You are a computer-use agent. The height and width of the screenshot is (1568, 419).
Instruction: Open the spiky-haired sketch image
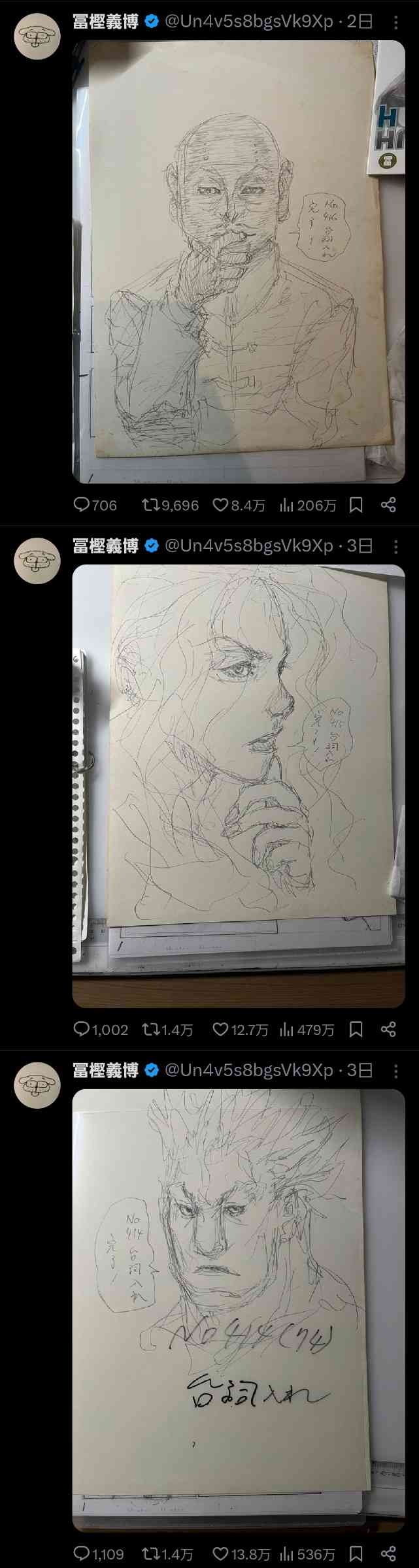pyautogui.click(x=239, y=1307)
